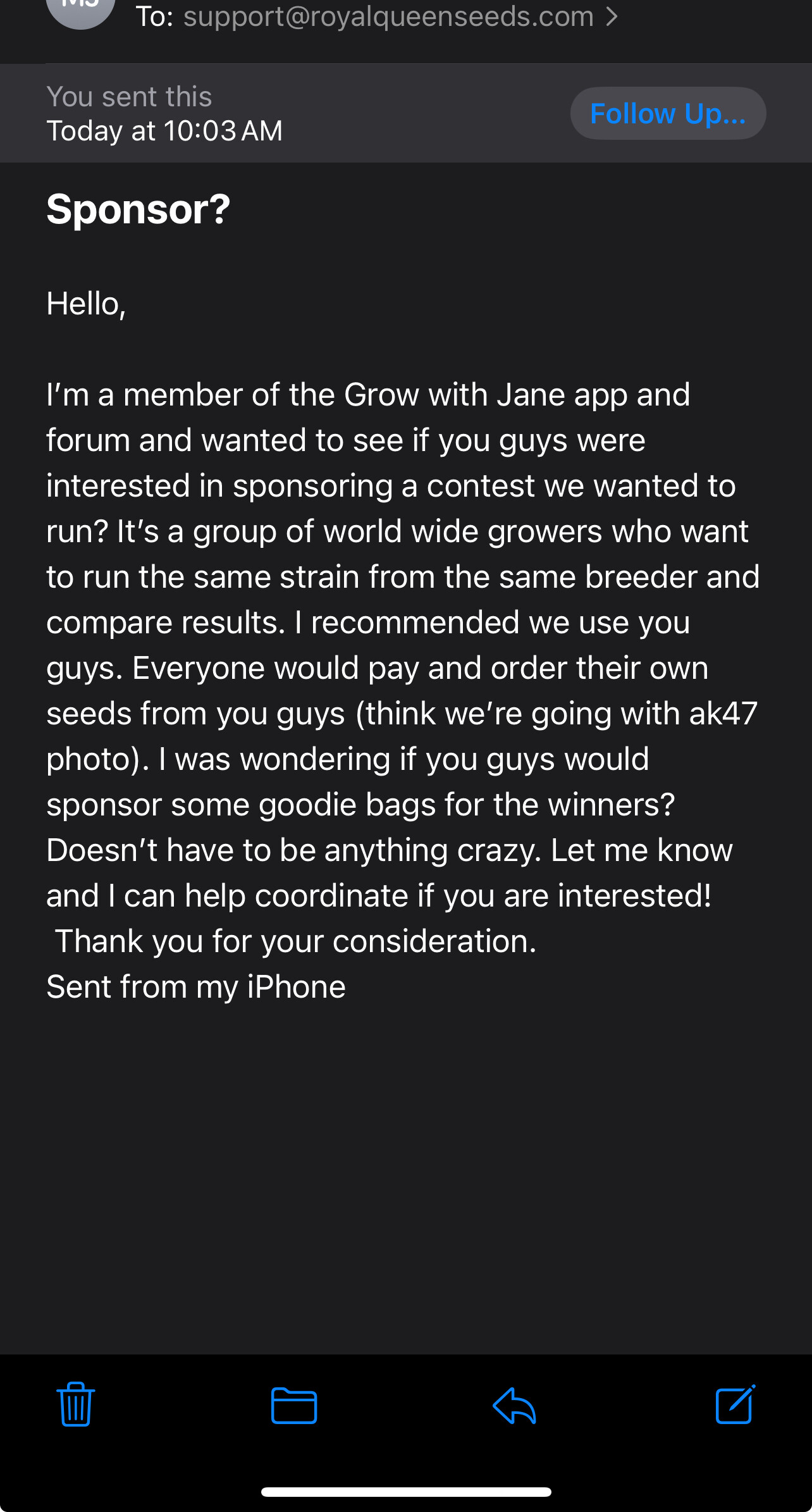Delete this email with the trash icon
Screen dimensions: 812x1512
pos(76,1404)
